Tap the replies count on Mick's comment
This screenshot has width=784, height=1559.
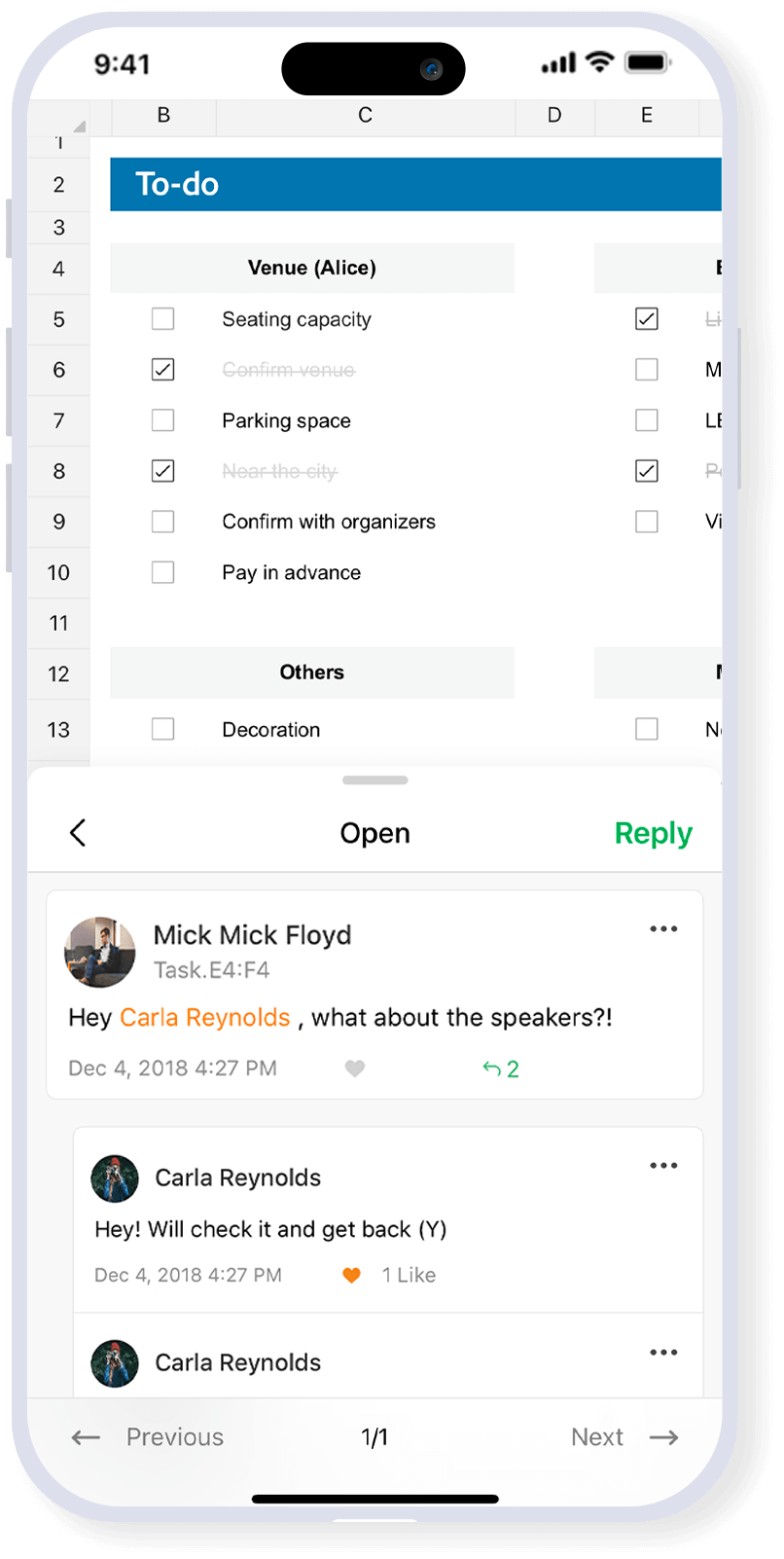click(x=501, y=1069)
